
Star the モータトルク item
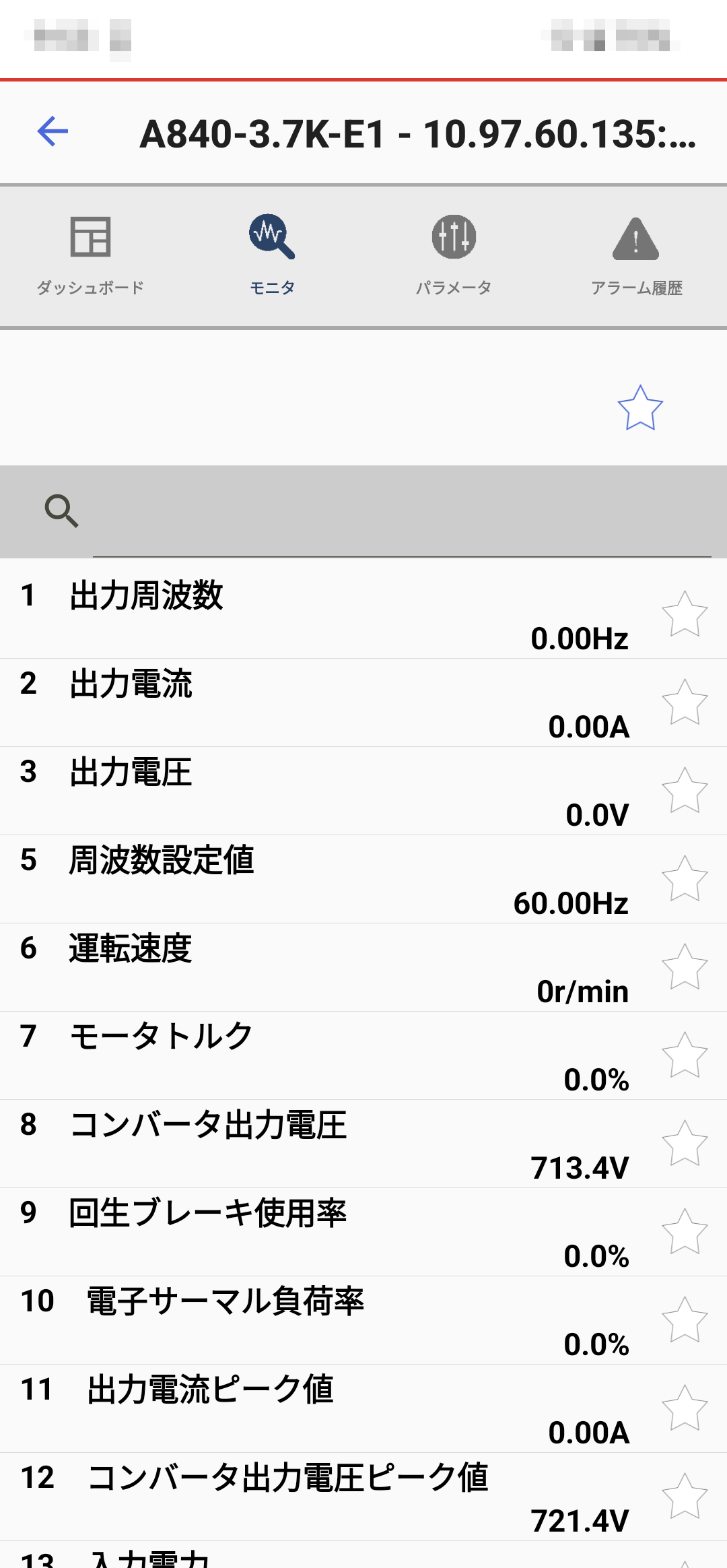[x=685, y=1055]
